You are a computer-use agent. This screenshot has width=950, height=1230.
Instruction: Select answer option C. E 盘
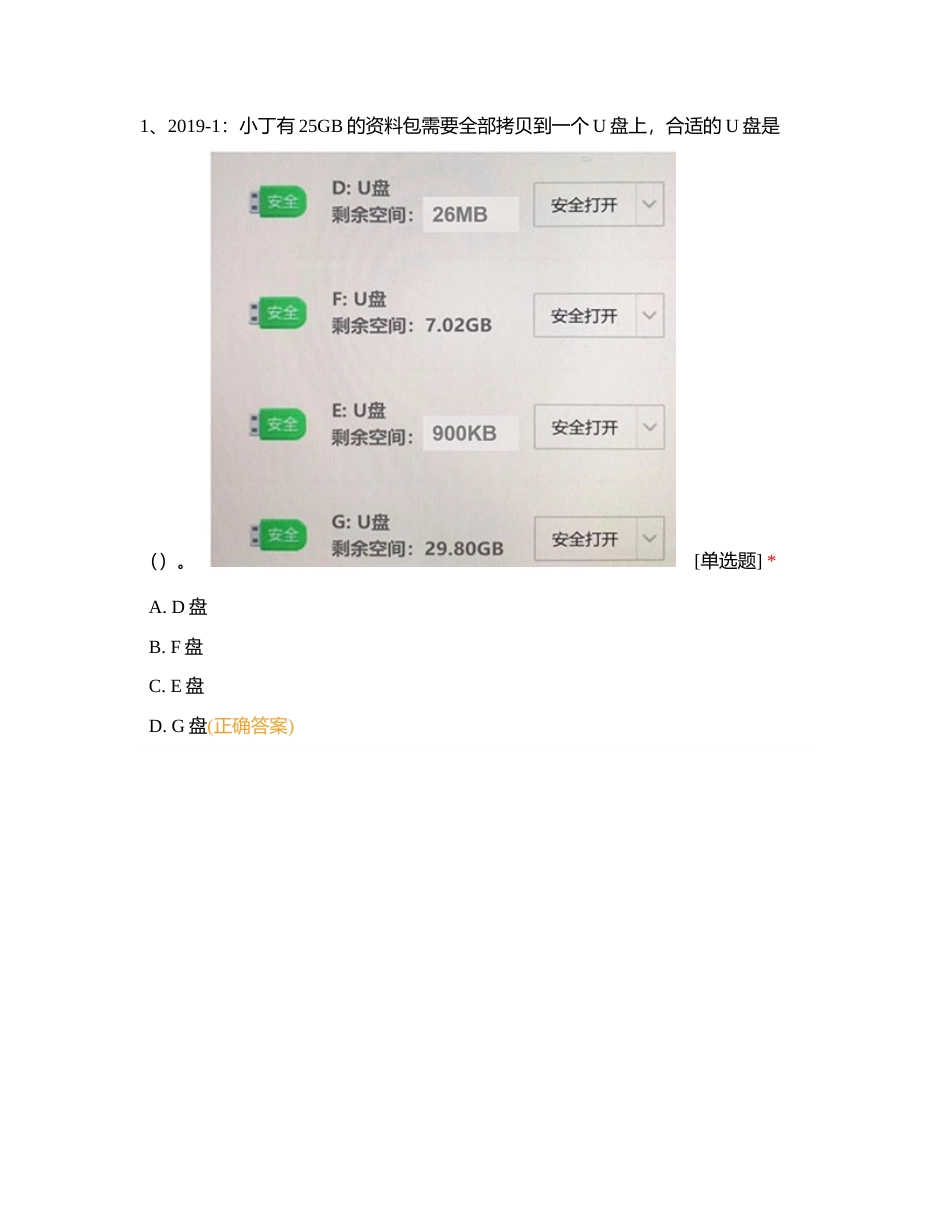pos(176,686)
